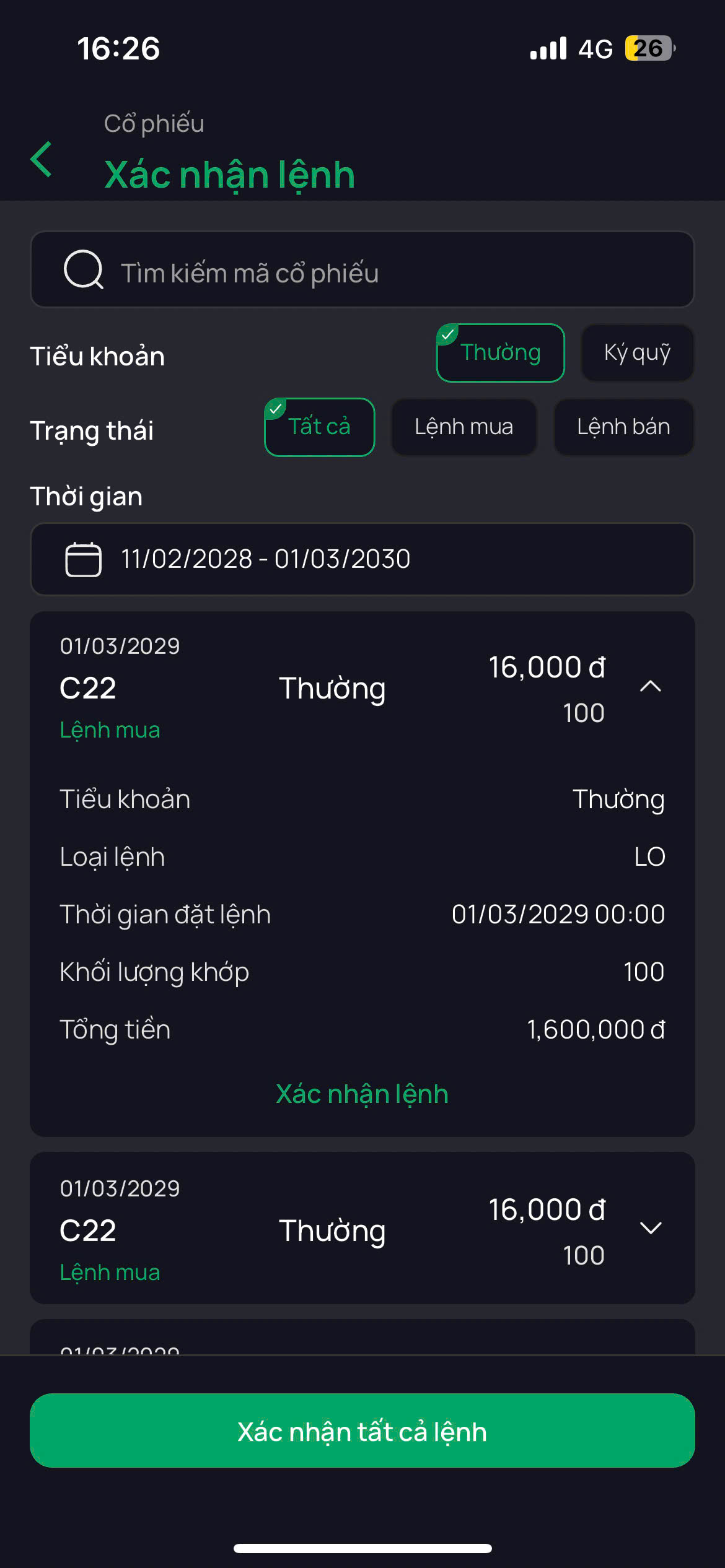The height and width of the screenshot is (1568, 725).
Task: Toggle the Thường sub-account filter
Action: point(499,353)
